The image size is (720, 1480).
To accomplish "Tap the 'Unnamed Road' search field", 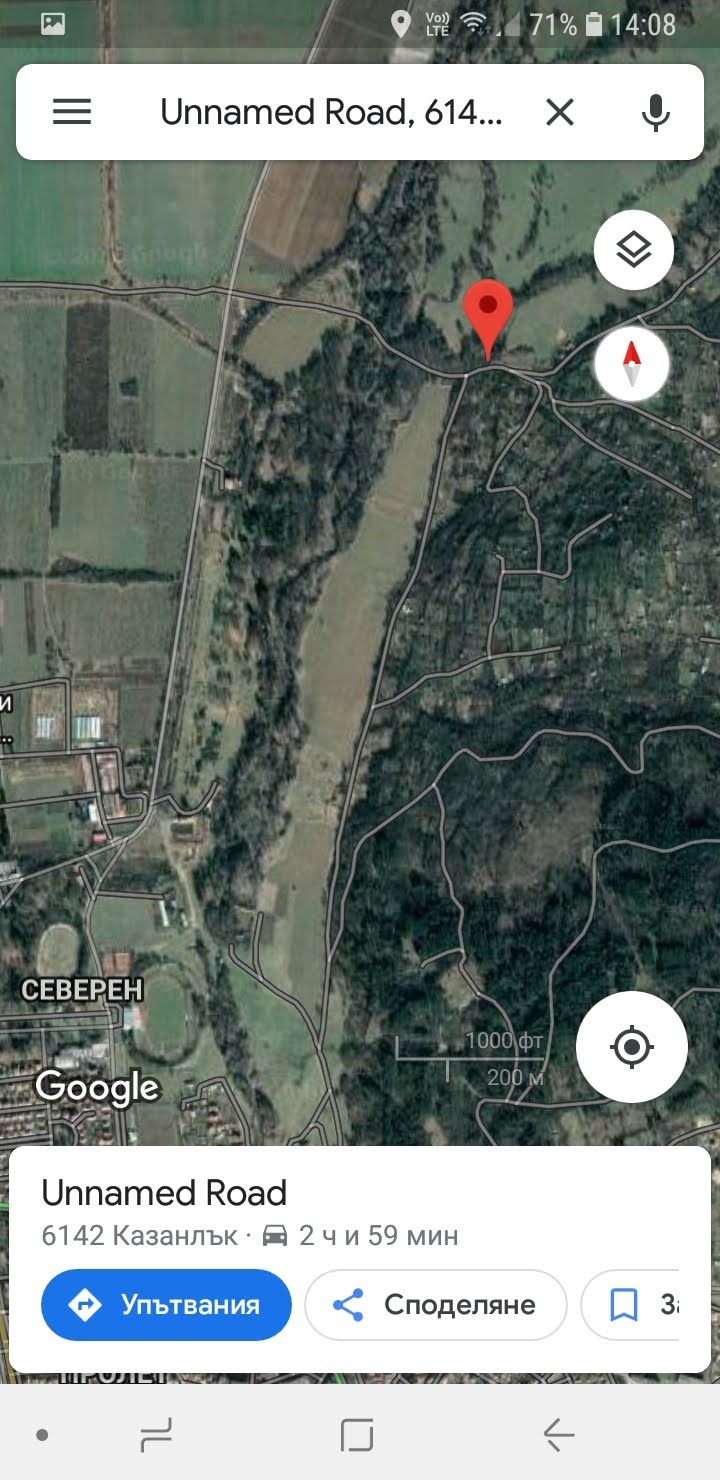I will 330,112.
